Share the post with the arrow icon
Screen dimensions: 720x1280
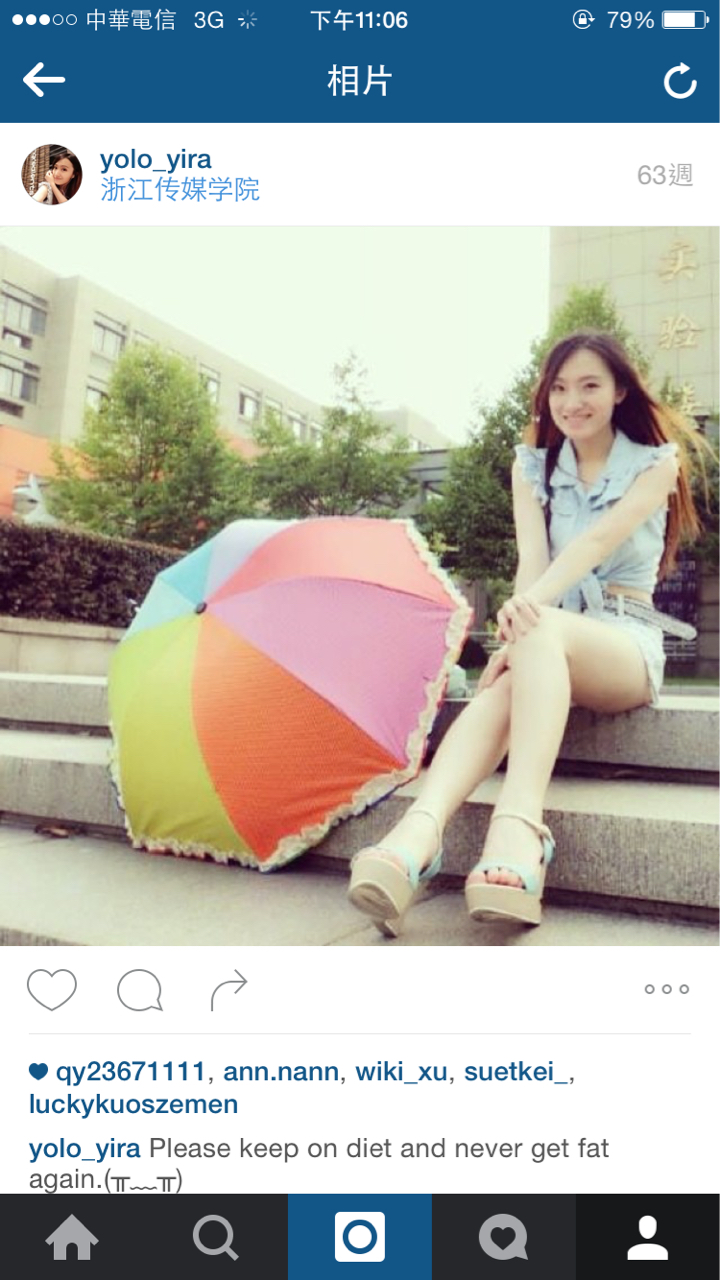click(228, 990)
